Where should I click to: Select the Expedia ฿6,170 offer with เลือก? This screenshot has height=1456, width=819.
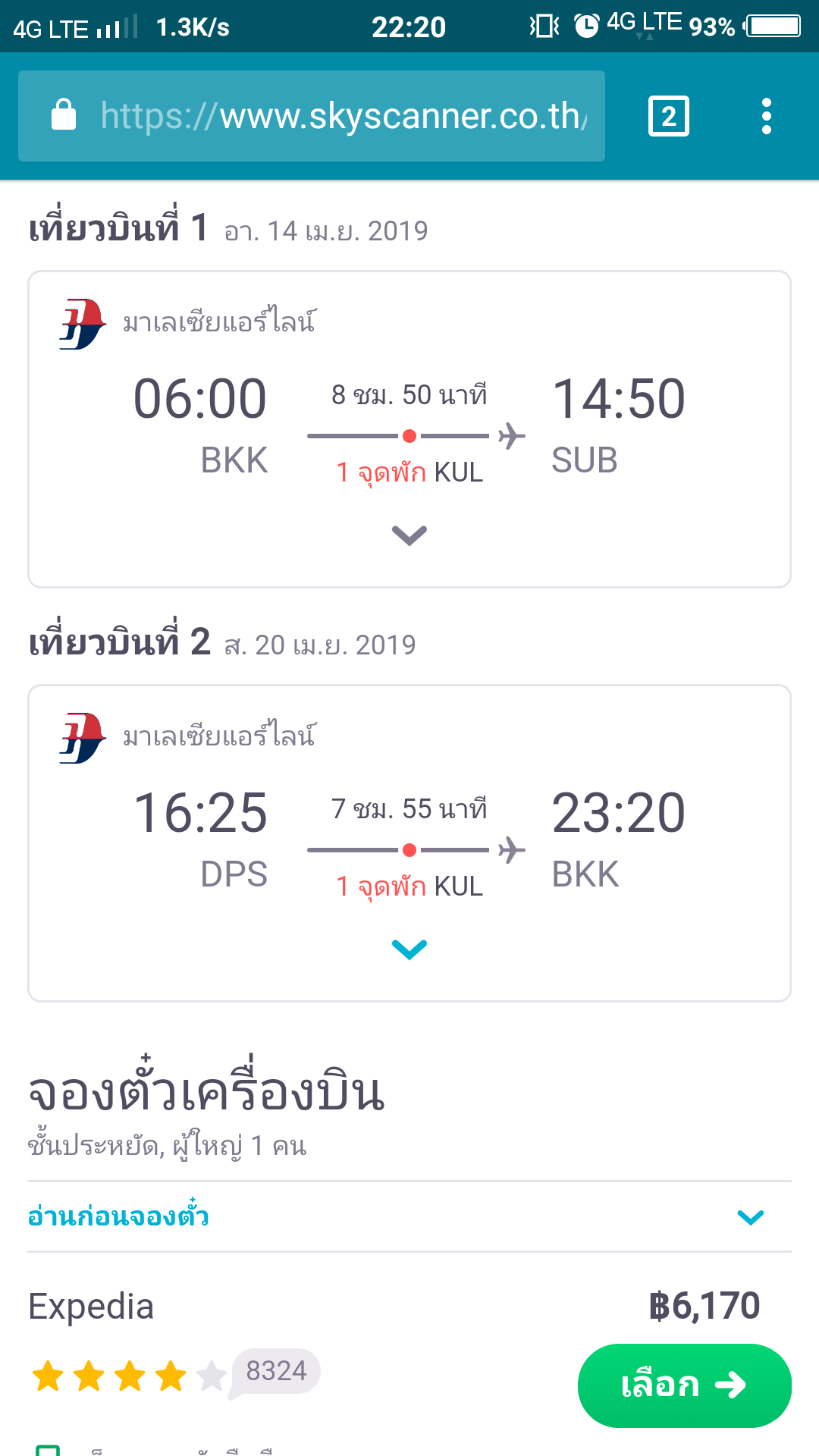point(684,1385)
